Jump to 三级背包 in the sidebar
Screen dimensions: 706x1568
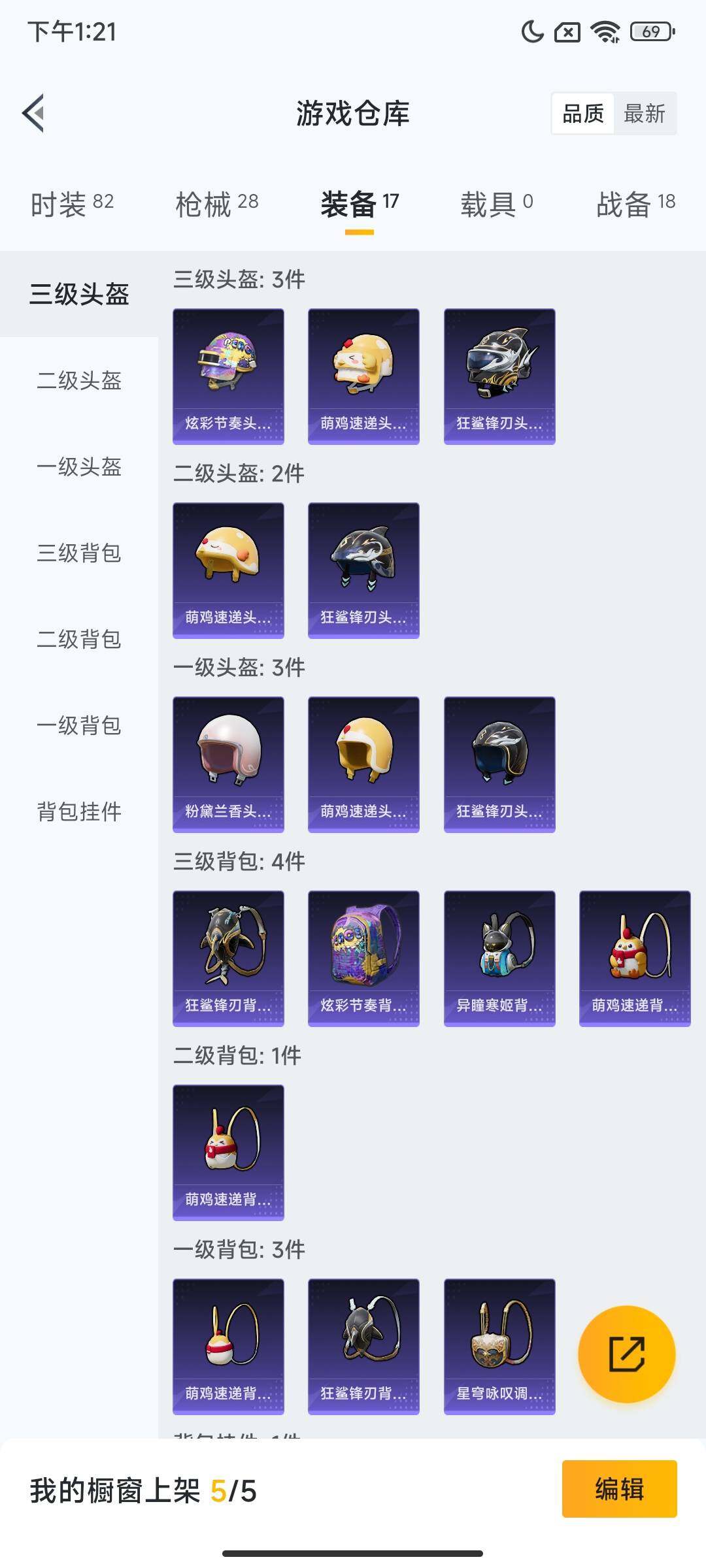coord(79,553)
